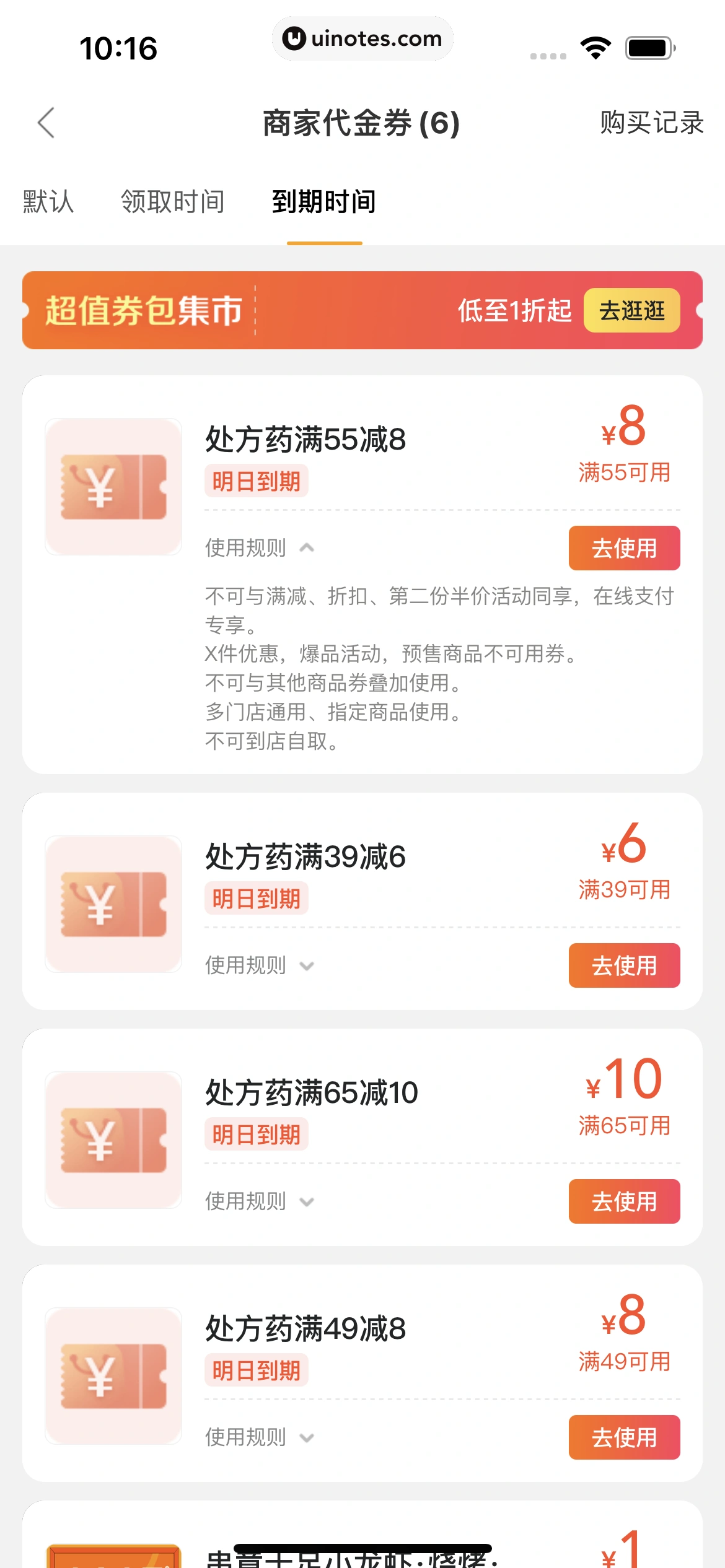The height and width of the screenshot is (1568, 725).
Task: Select the 处方药满65减10 coupon icon
Action: coord(113,1140)
